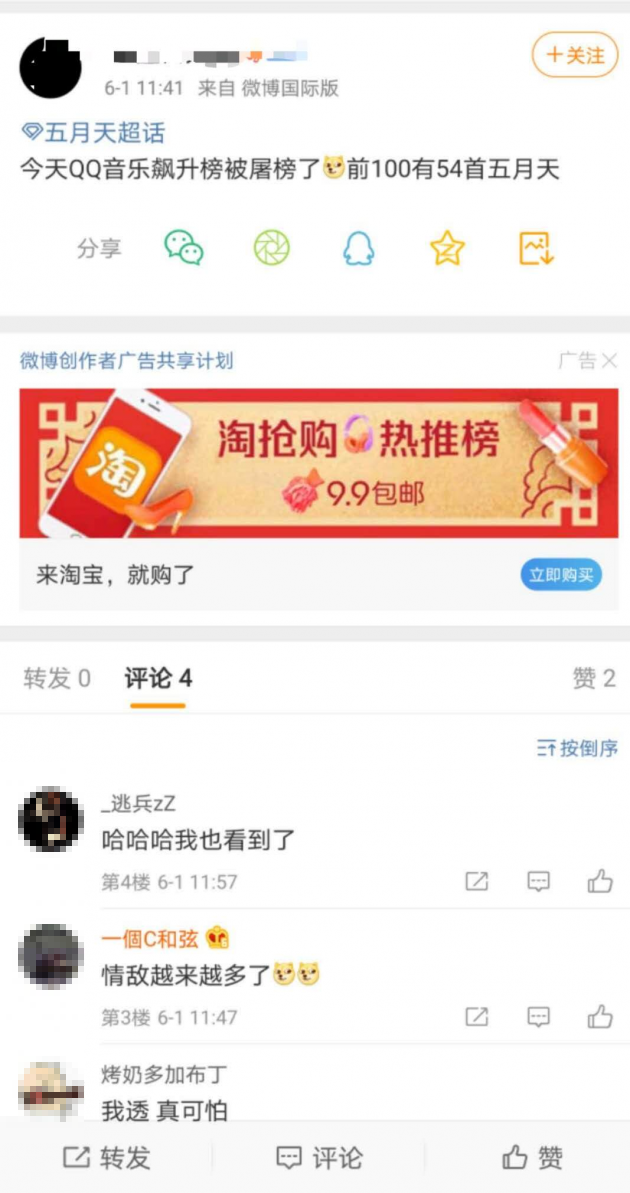630x1193 pixels.
Task: Follow the post author with +关注
Action: pos(574,55)
